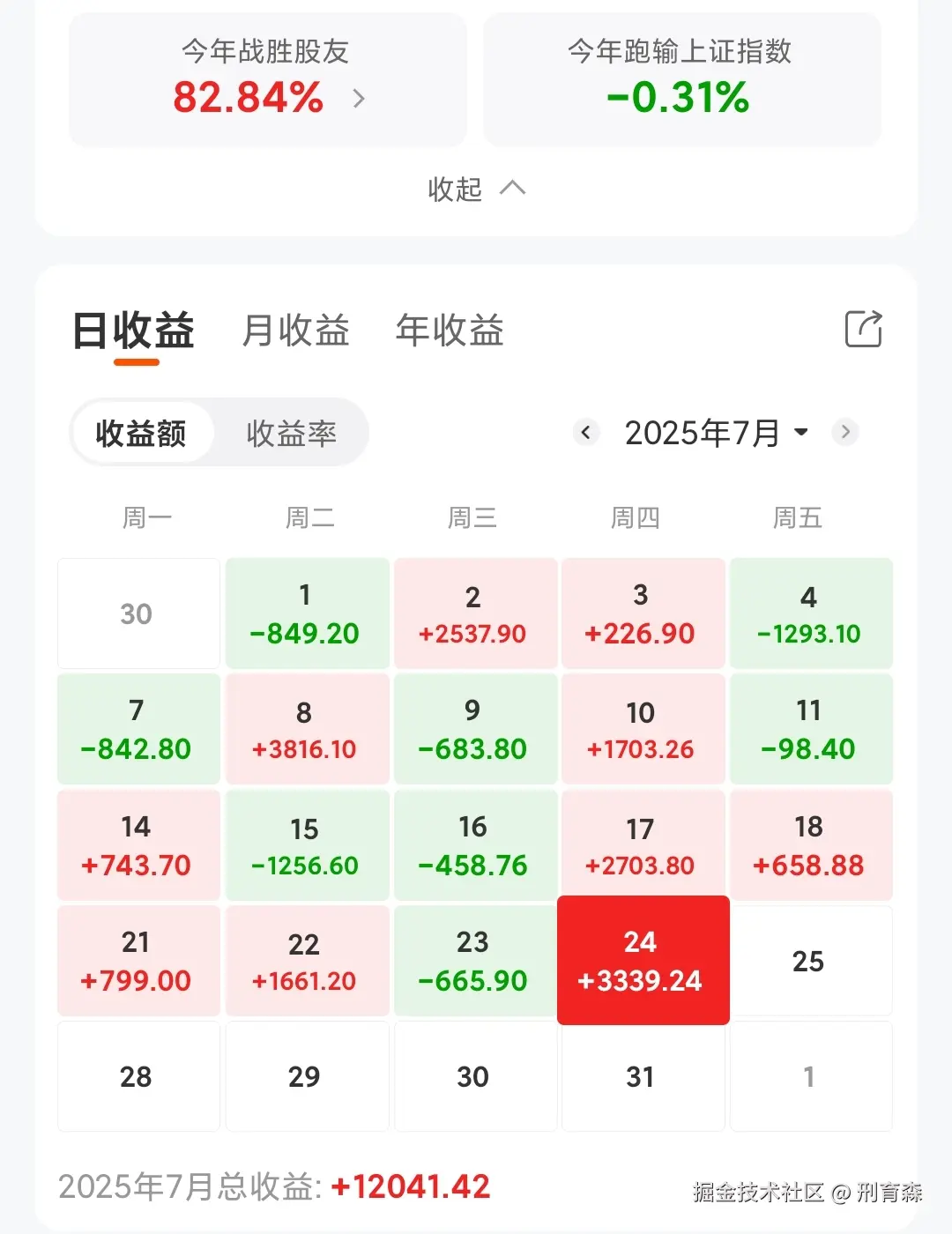Viewport: 952px width, 1234px height.
Task: Select the 日收益 tab
Action: click(134, 331)
